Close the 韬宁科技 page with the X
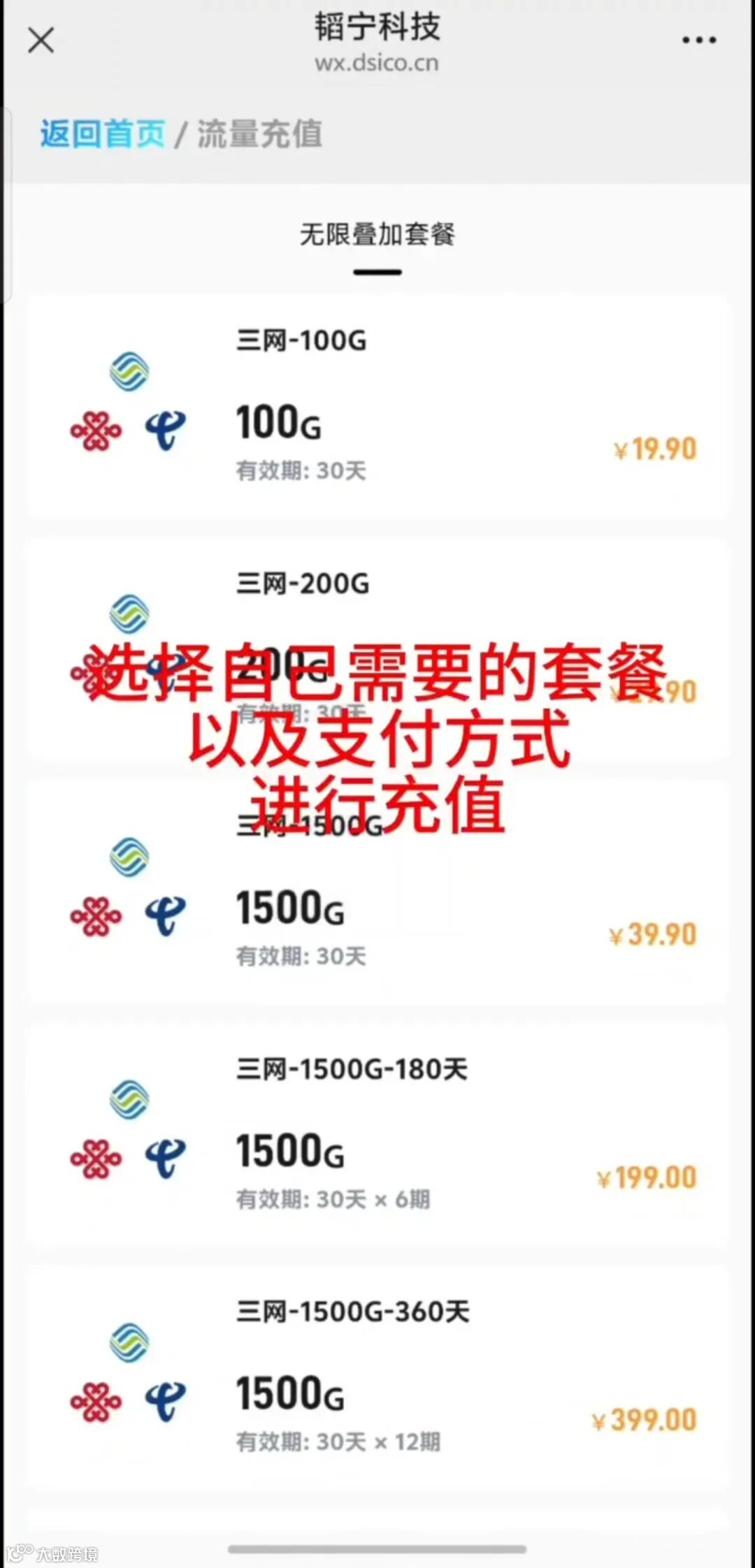 tap(41, 41)
